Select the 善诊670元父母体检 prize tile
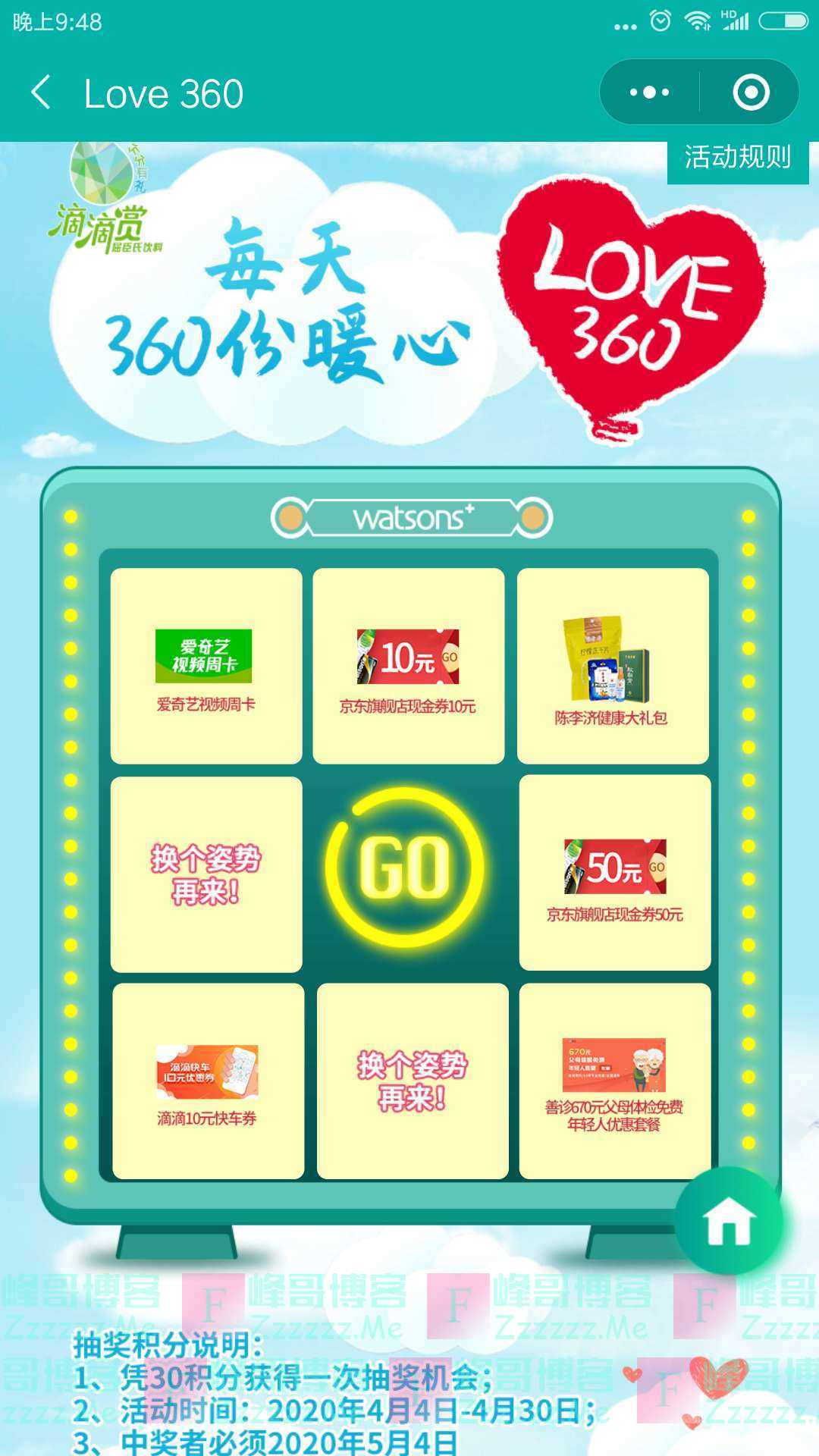The height and width of the screenshot is (1456, 819). (x=614, y=1081)
